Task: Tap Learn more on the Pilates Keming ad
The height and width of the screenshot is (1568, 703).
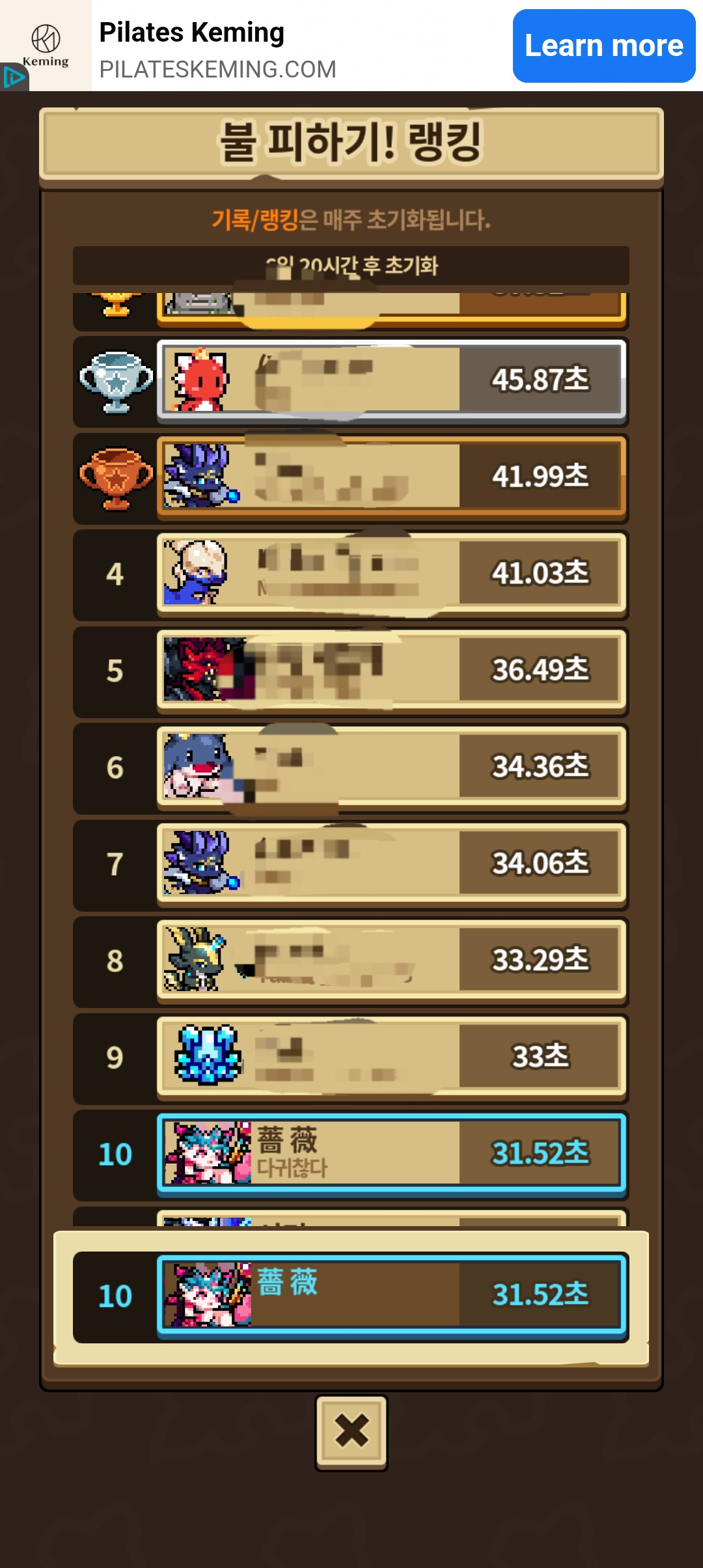Action: pyautogui.click(x=603, y=46)
